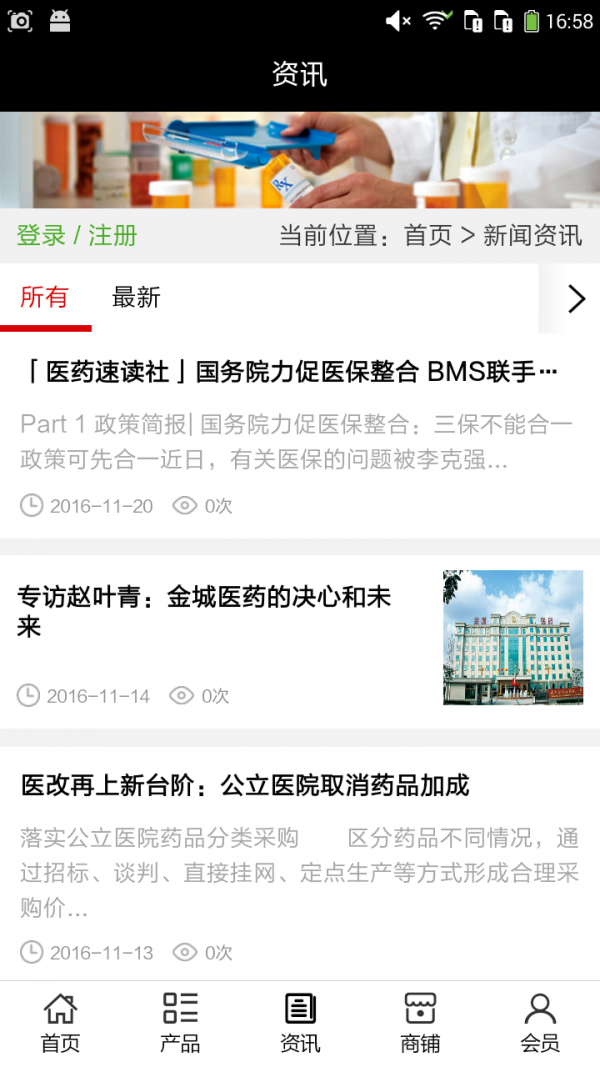
Task: Open the 登录 / 注册 login link
Action: coord(77,236)
